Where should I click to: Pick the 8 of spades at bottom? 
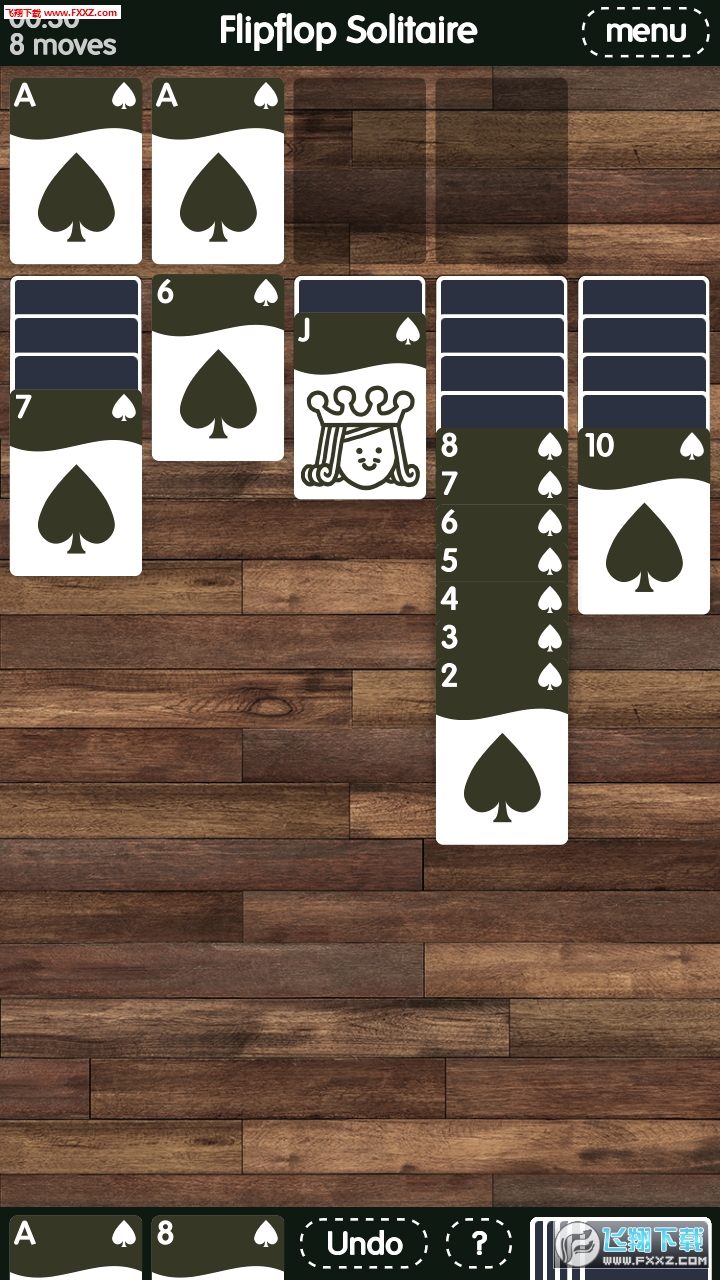coord(218,1245)
